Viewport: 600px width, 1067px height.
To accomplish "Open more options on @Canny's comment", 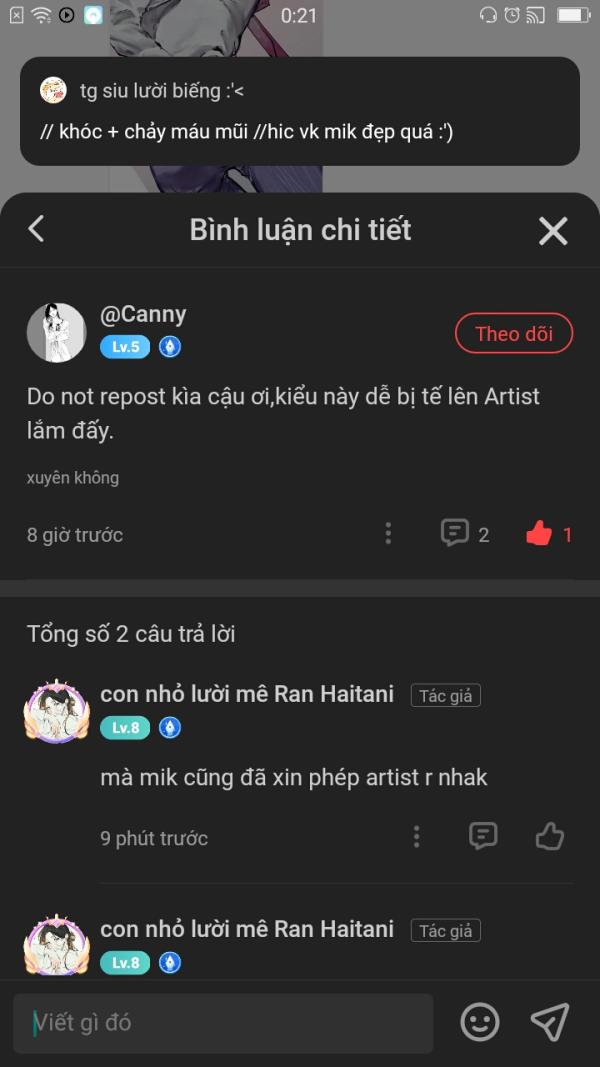I will click(x=388, y=534).
